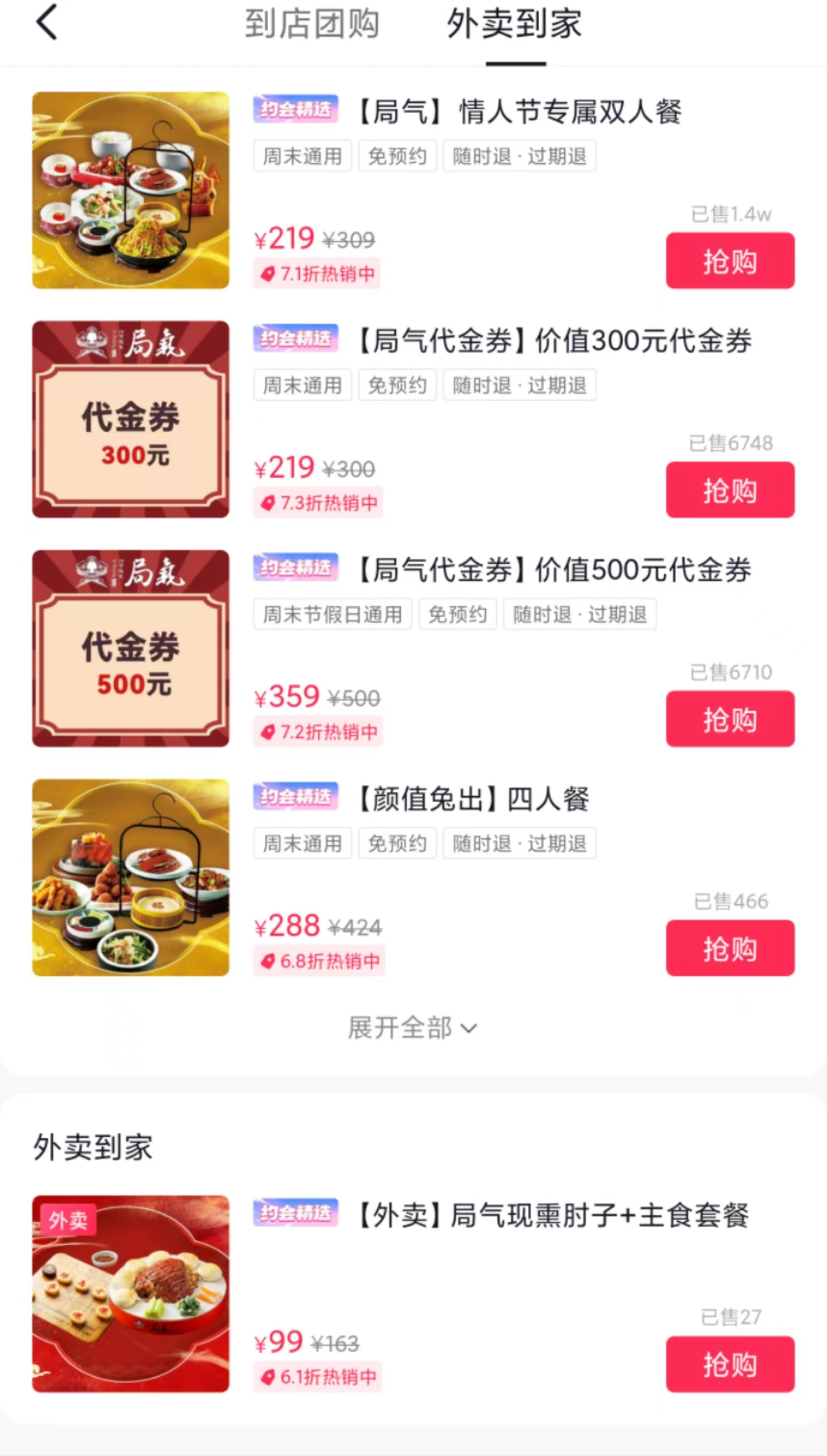Grab the 价值500元代金券 via 抢购
Screen dimensions: 827x1456
tap(729, 719)
